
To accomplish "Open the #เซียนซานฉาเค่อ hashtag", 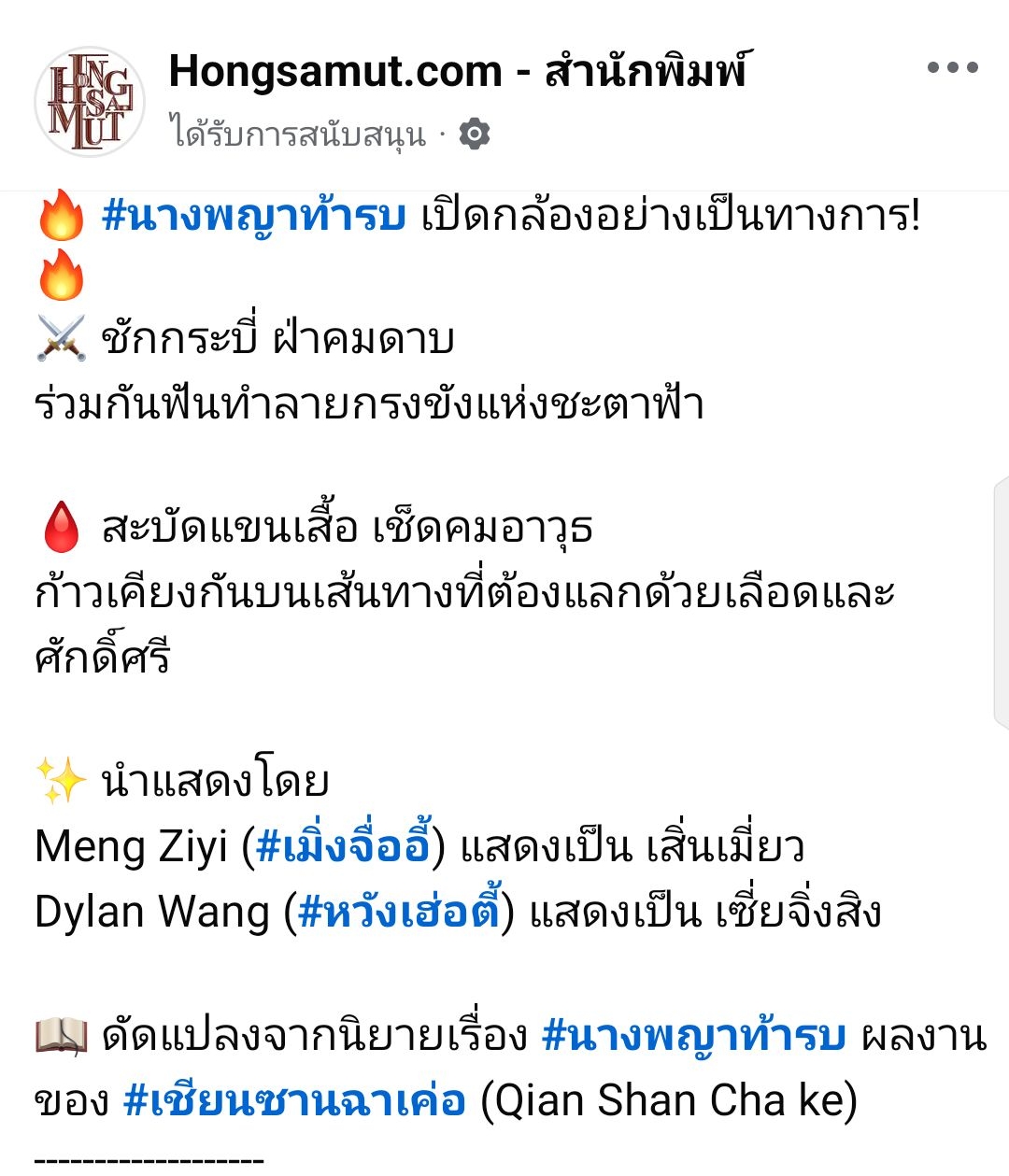I will click(x=294, y=1101).
